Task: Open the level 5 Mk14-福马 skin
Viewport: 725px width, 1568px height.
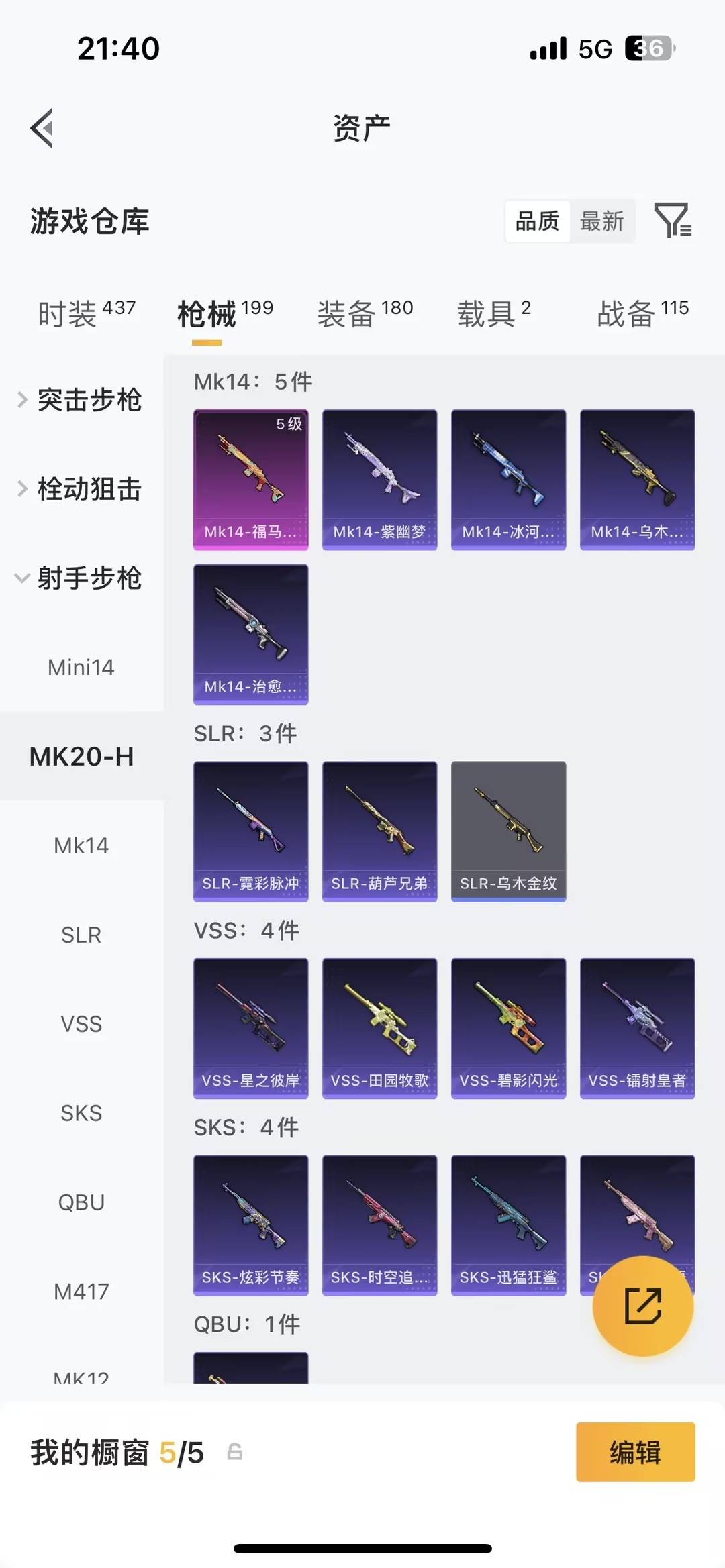Action: (x=250, y=478)
